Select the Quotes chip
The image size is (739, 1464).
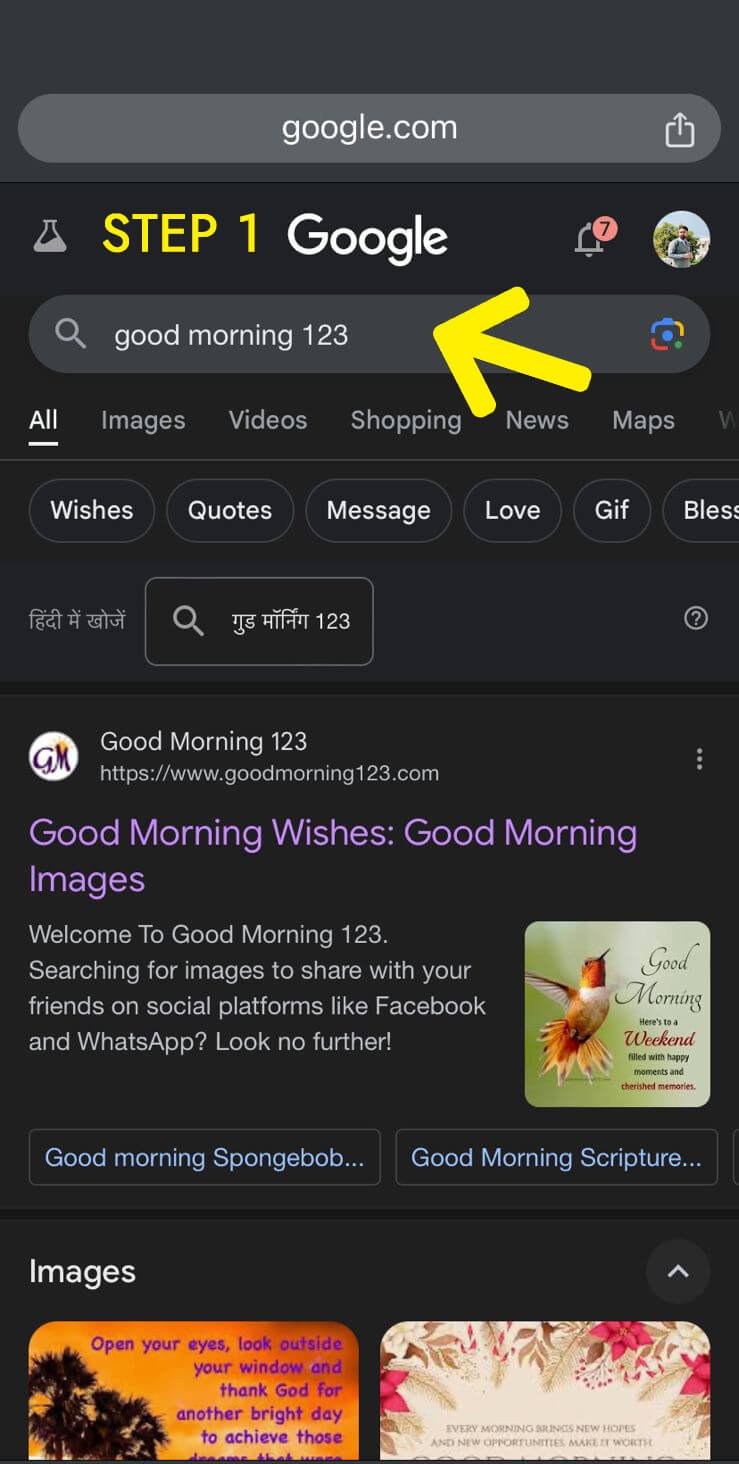[x=230, y=510]
